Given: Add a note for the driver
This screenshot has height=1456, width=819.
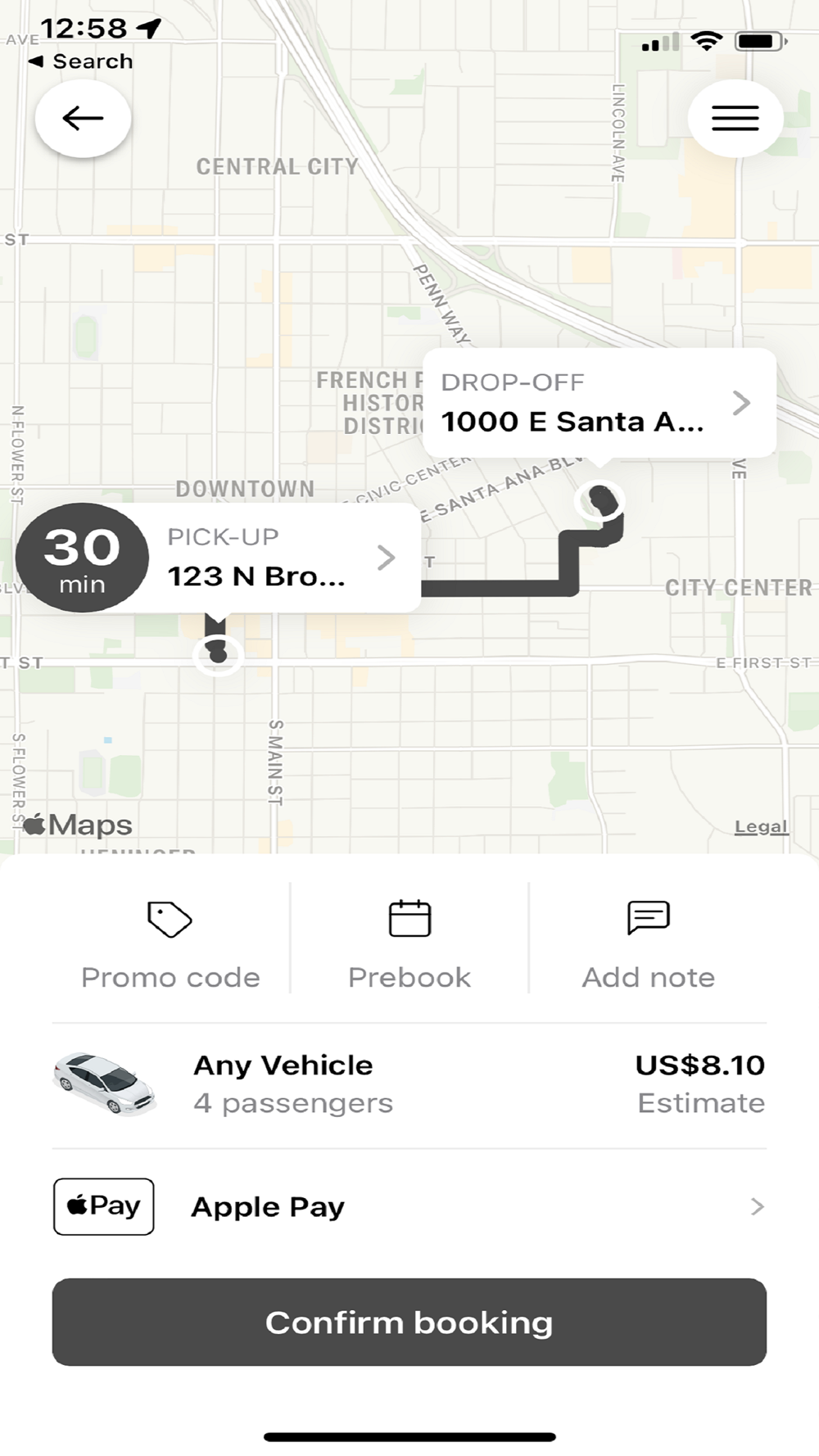Looking at the screenshot, I should [648, 941].
